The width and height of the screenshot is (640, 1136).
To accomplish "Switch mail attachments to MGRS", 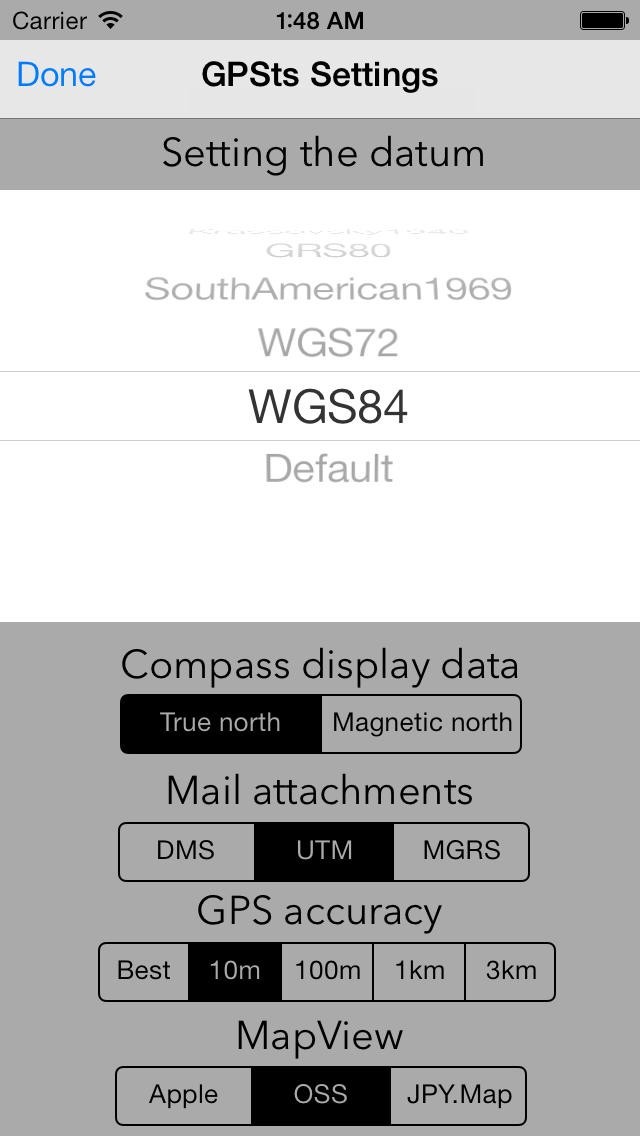I will 461,851.
